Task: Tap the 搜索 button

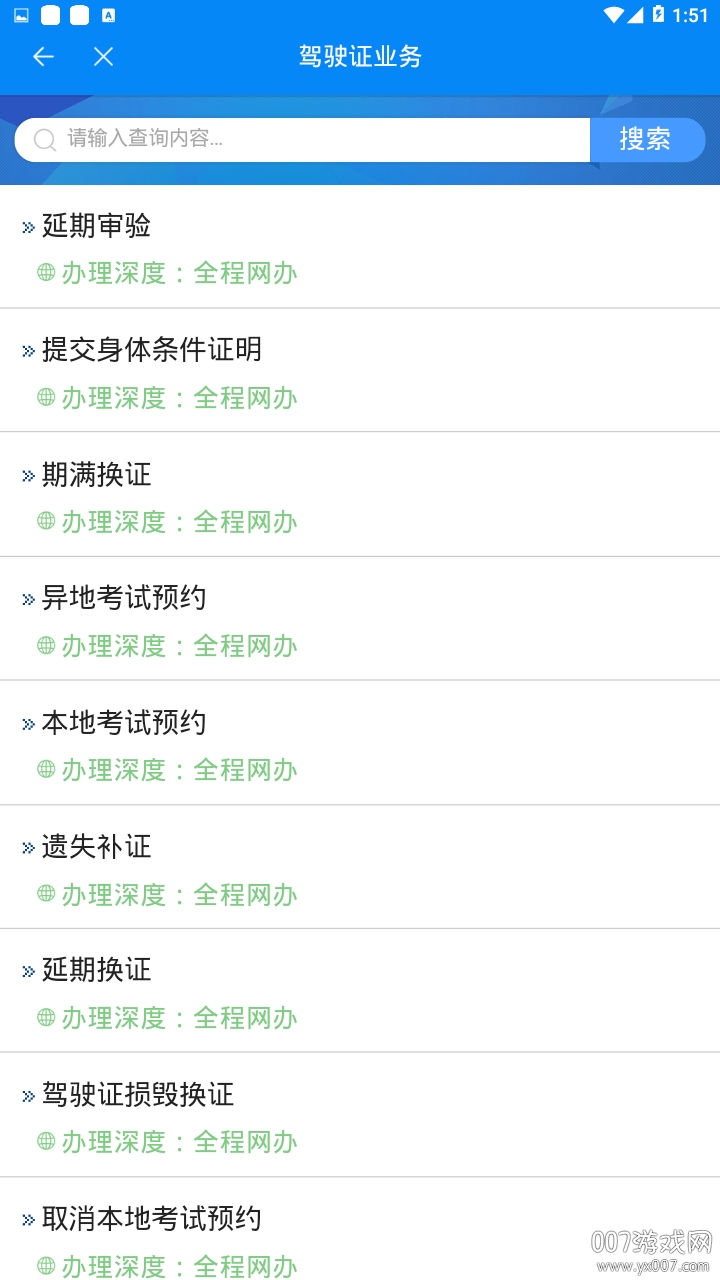Action: [x=647, y=140]
